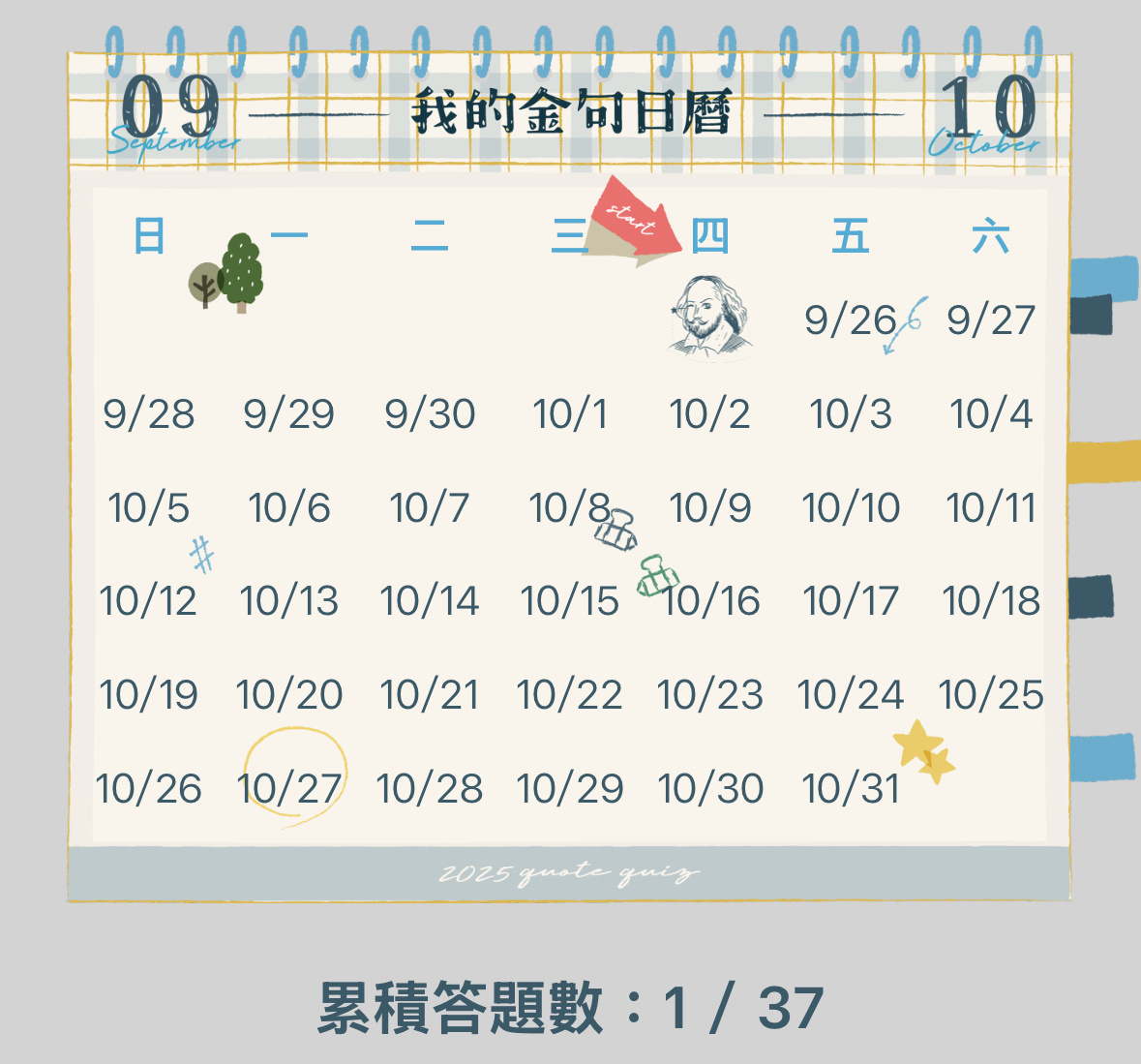The width and height of the screenshot is (1141, 1064).
Task: Select the 9/26 date cell
Action: point(851,319)
